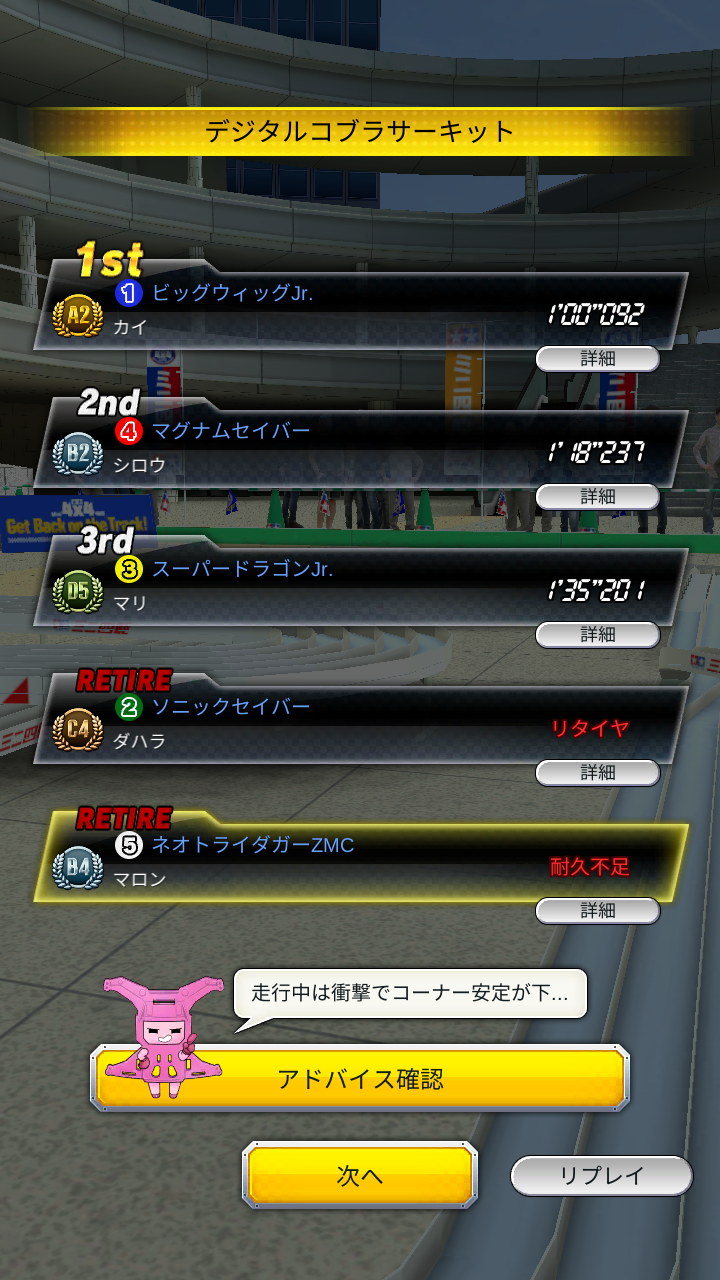Watch the race via リプレイ
Viewport: 720px width, 1280px height.
[601, 1177]
